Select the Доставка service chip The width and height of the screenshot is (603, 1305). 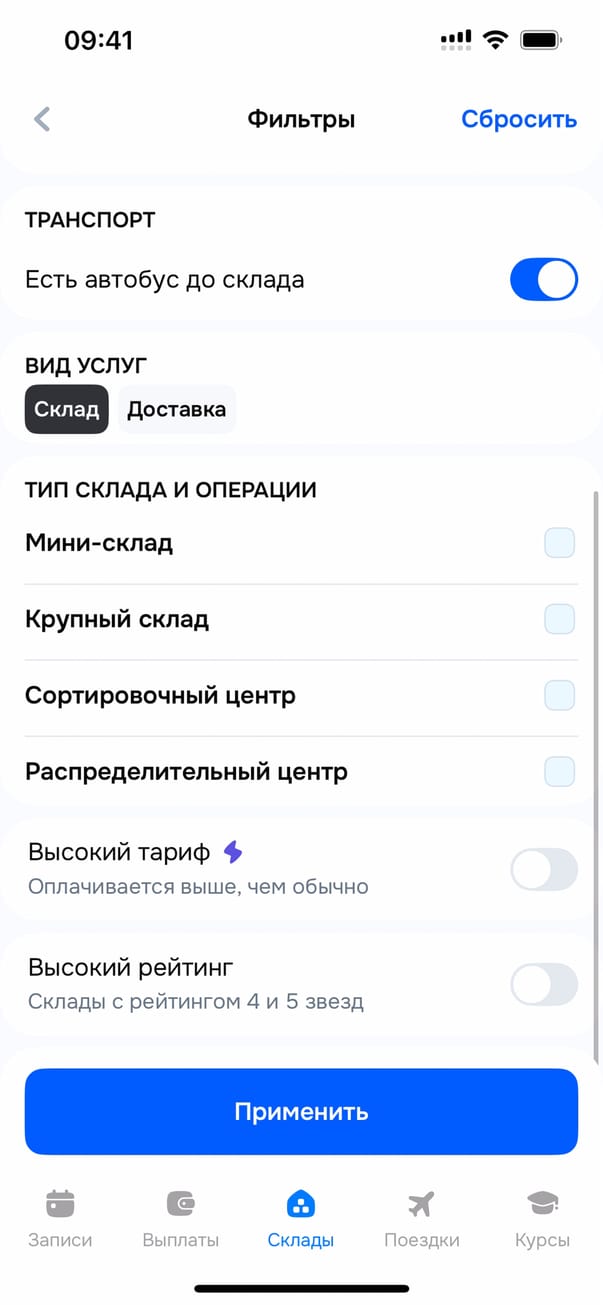176,409
